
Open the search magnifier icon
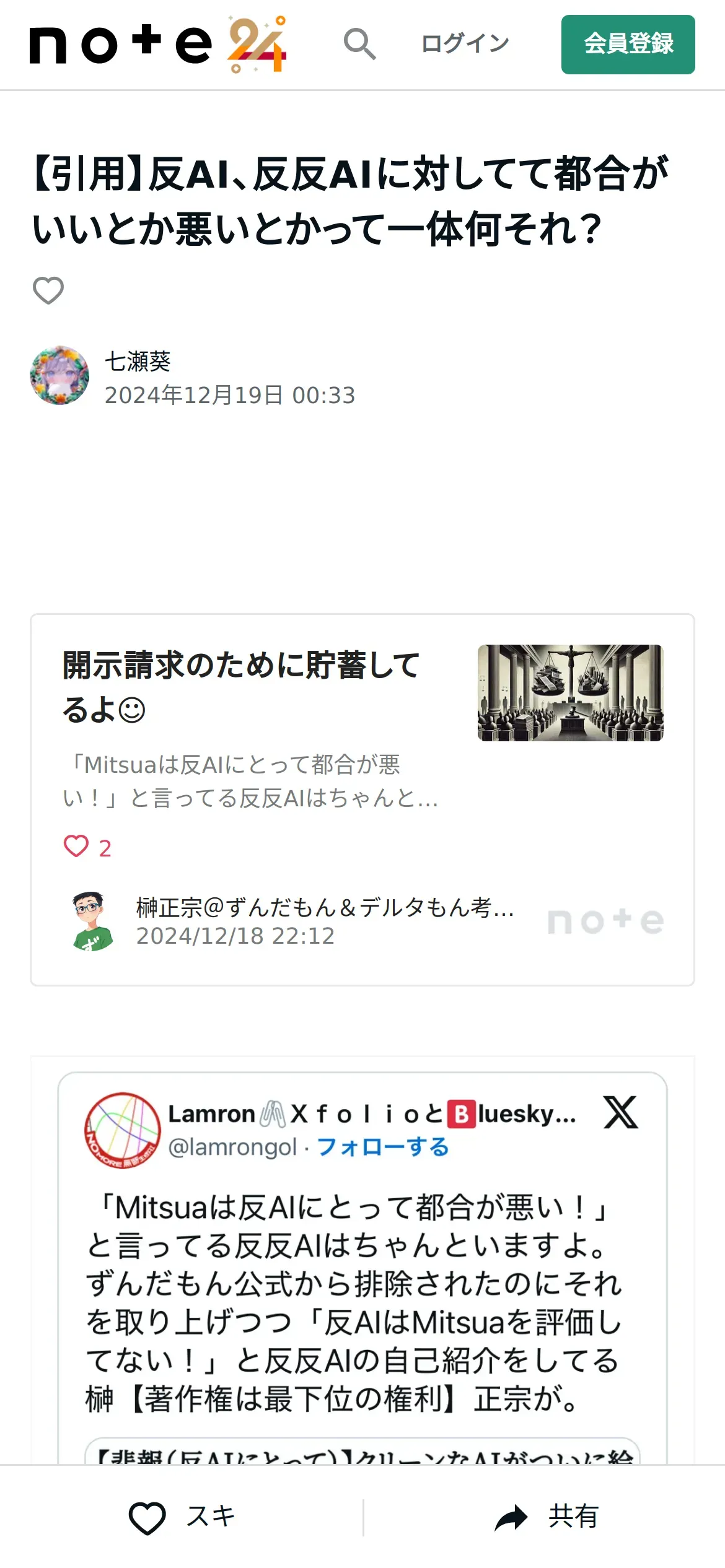point(359,44)
